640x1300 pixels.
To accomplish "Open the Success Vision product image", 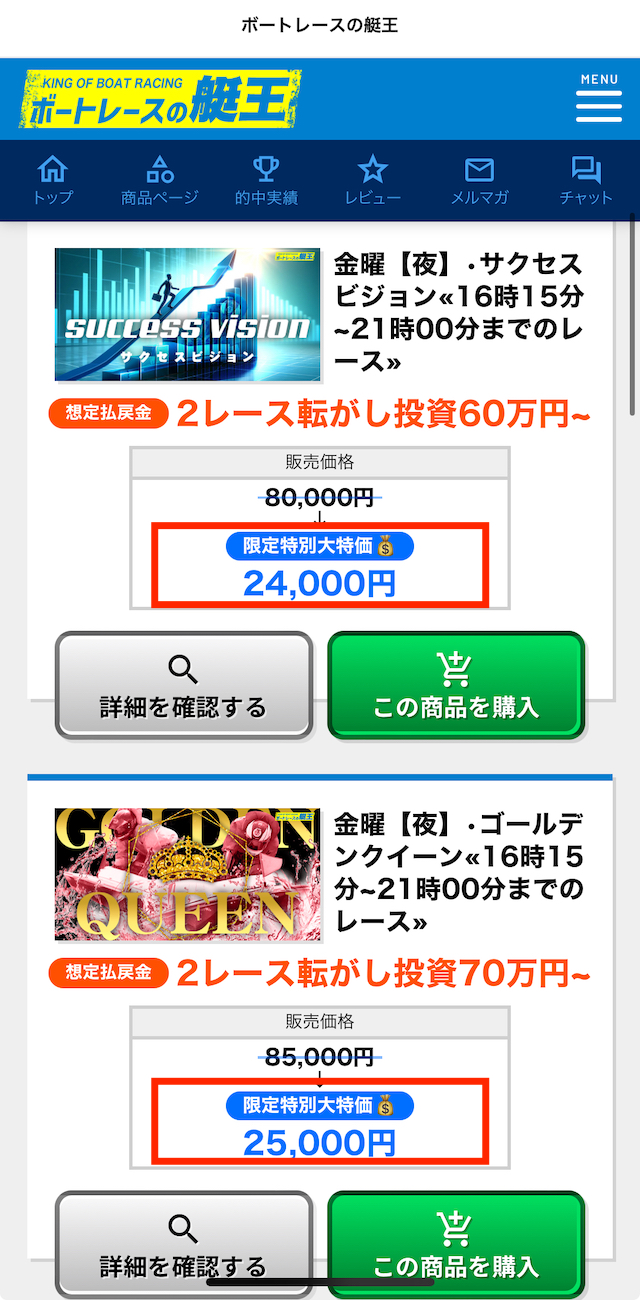I will click(x=187, y=315).
